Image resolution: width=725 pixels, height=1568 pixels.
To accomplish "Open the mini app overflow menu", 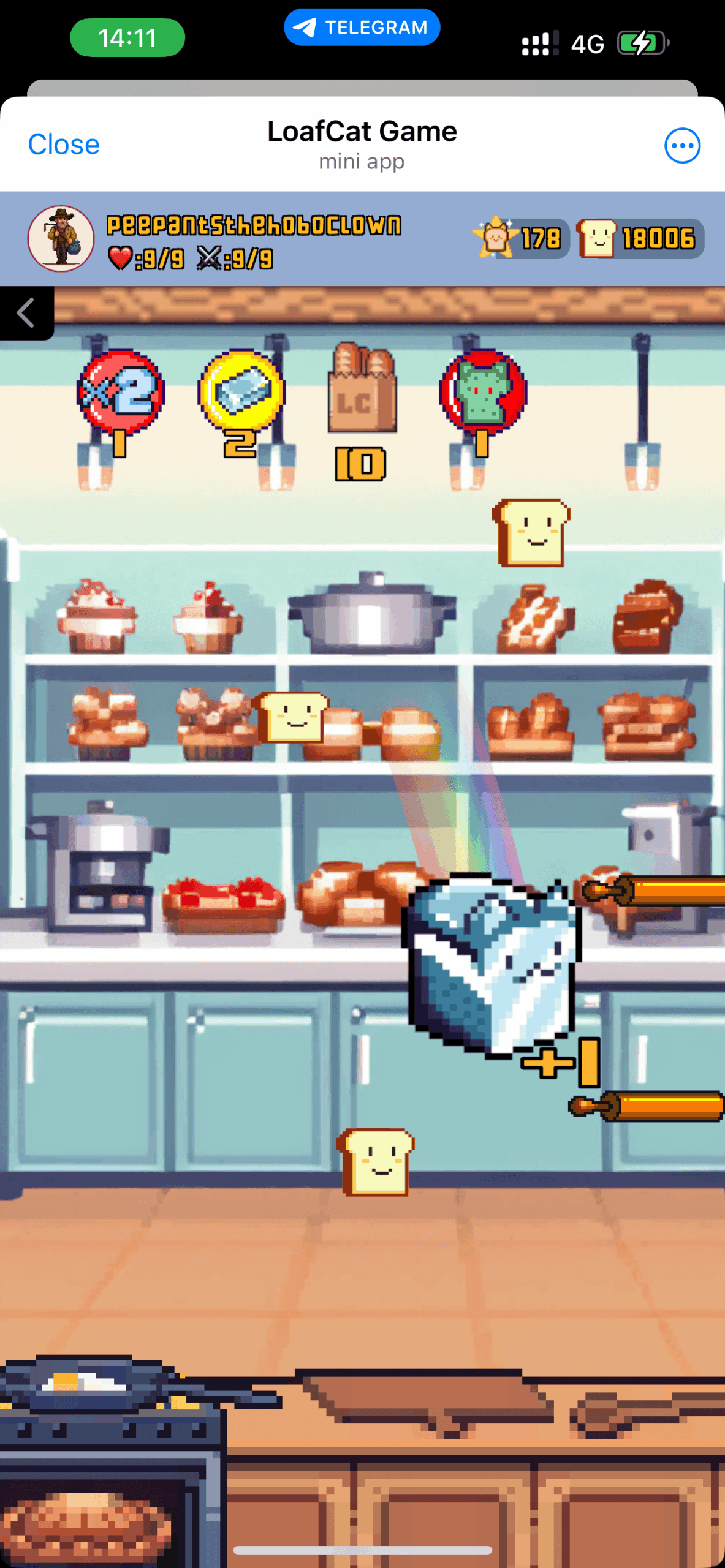I will click(x=681, y=146).
